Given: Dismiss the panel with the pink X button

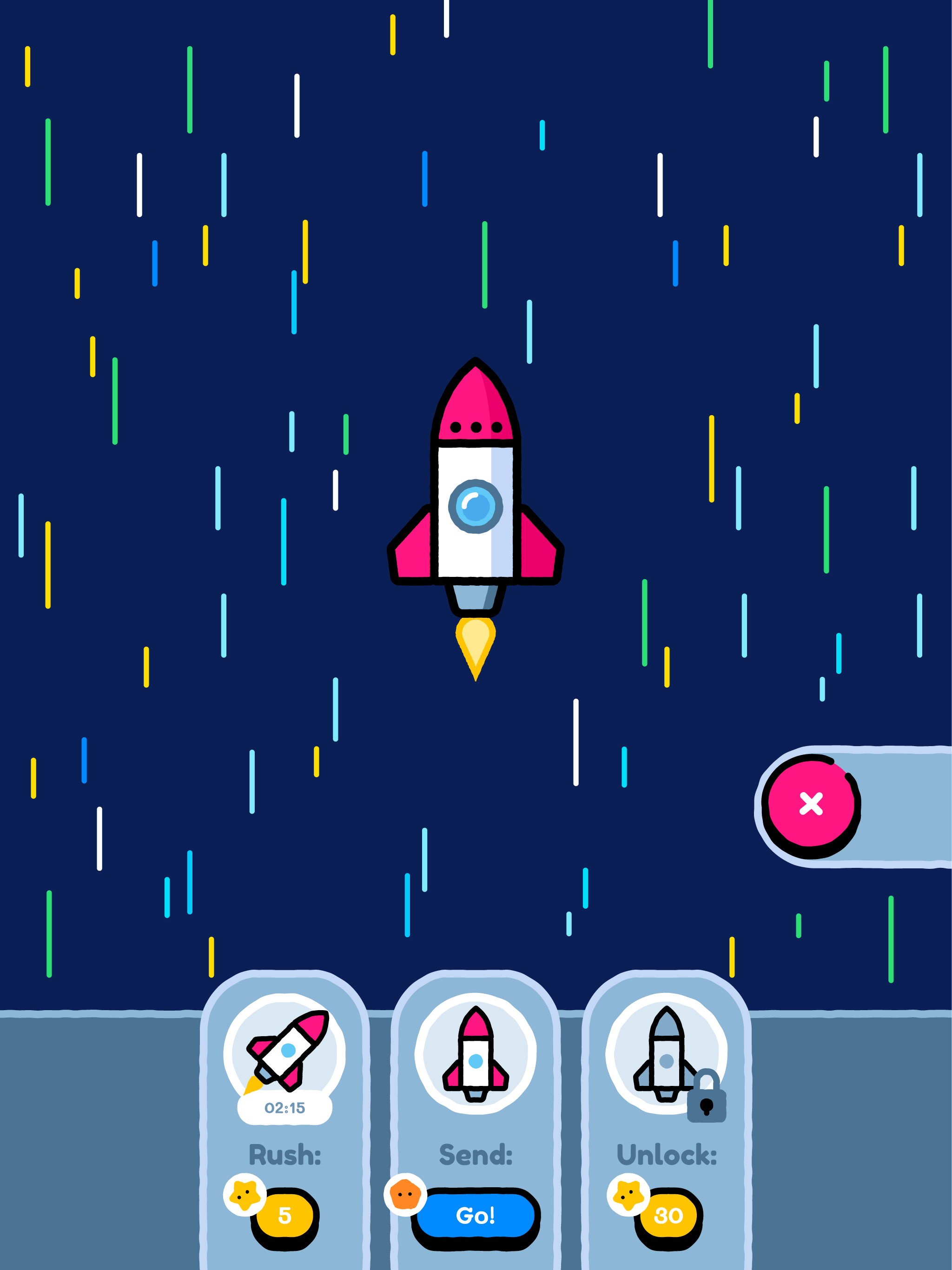Looking at the screenshot, I should point(811,804).
